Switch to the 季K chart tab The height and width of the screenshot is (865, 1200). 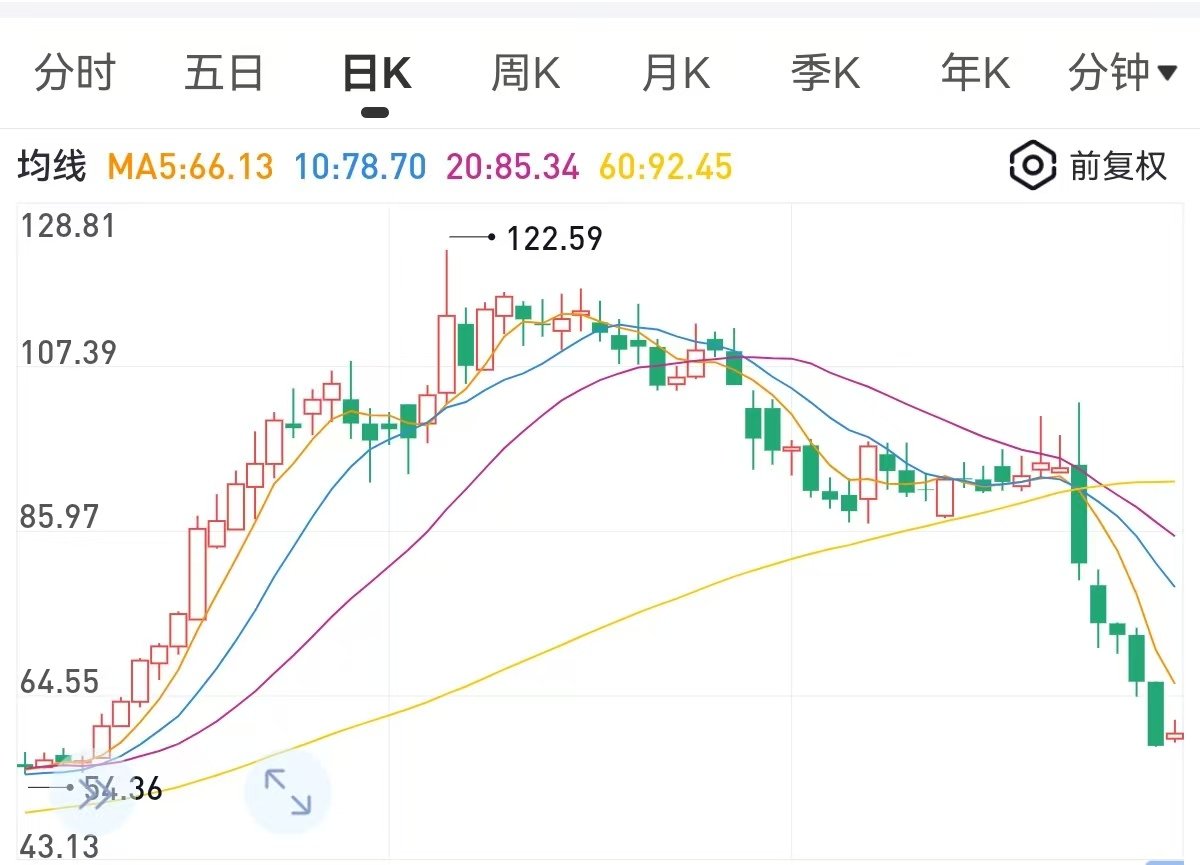(825, 74)
